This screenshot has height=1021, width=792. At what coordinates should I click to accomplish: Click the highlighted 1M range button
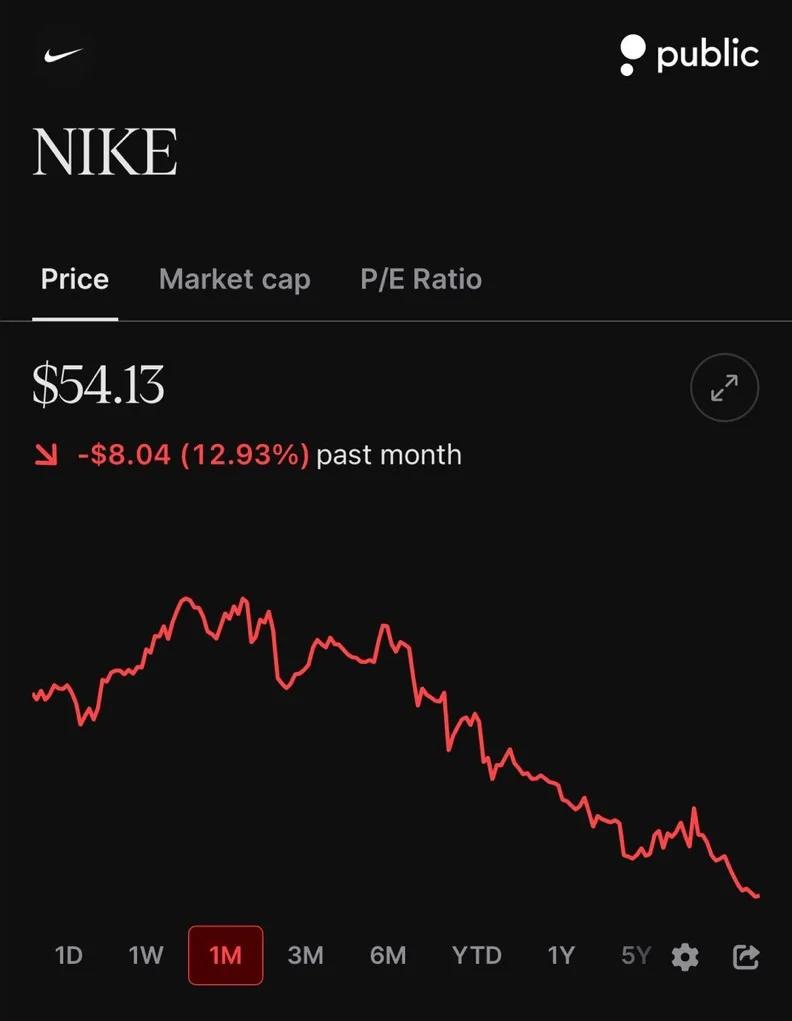[225, 956]
